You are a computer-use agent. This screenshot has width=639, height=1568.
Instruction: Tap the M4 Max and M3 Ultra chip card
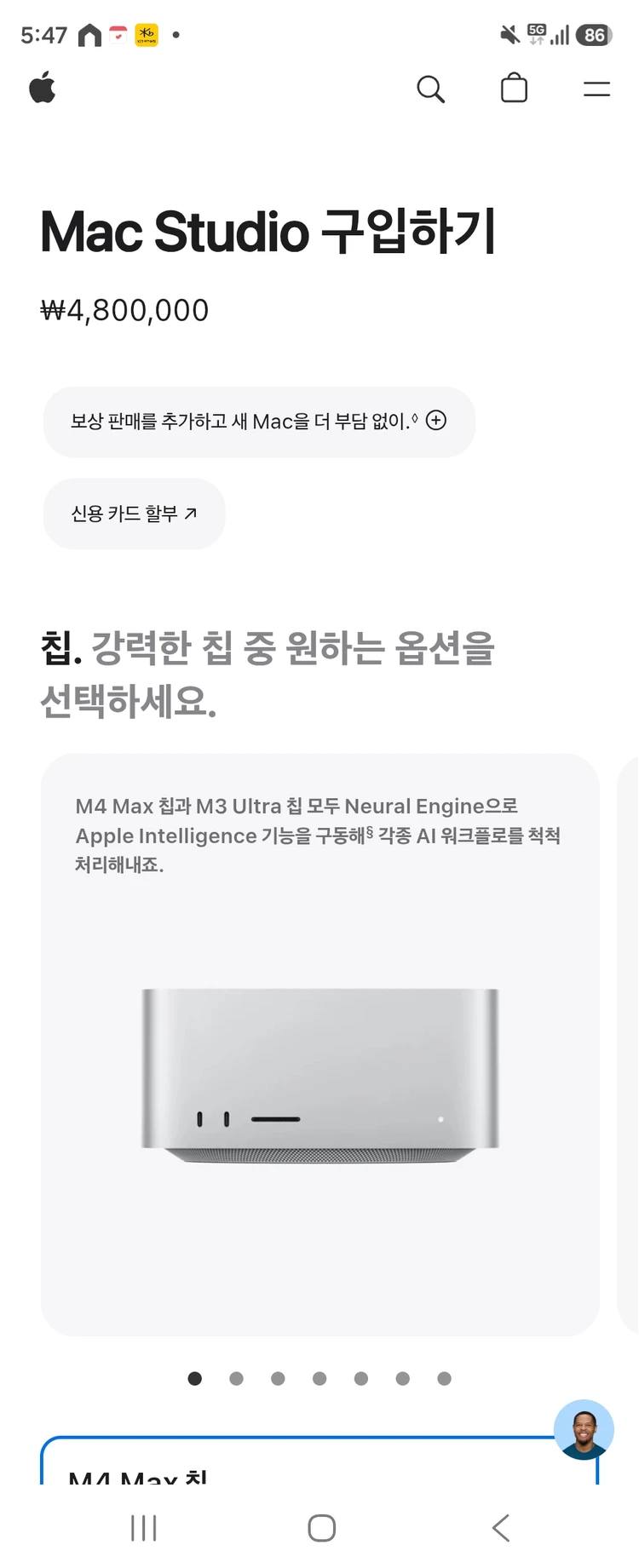[x=320, y=1044]
